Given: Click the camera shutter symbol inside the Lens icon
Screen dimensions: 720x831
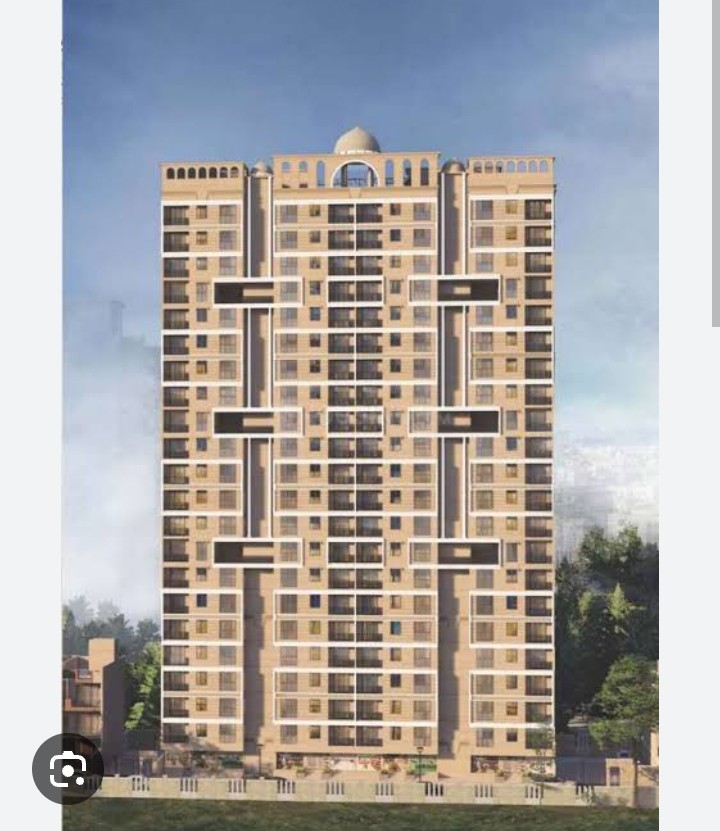Looking at the screenshot, I should (67, 769).
